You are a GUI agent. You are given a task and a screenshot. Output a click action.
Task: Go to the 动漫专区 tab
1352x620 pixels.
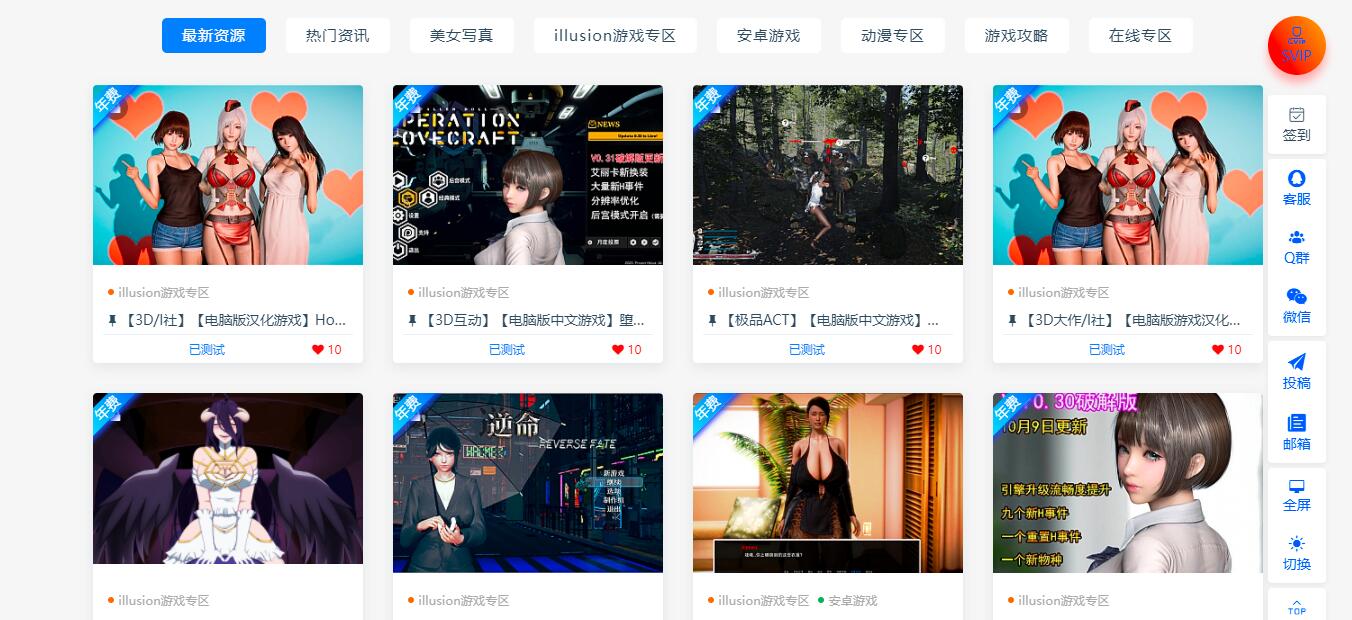pyautogui.click(x=892, y=35)
